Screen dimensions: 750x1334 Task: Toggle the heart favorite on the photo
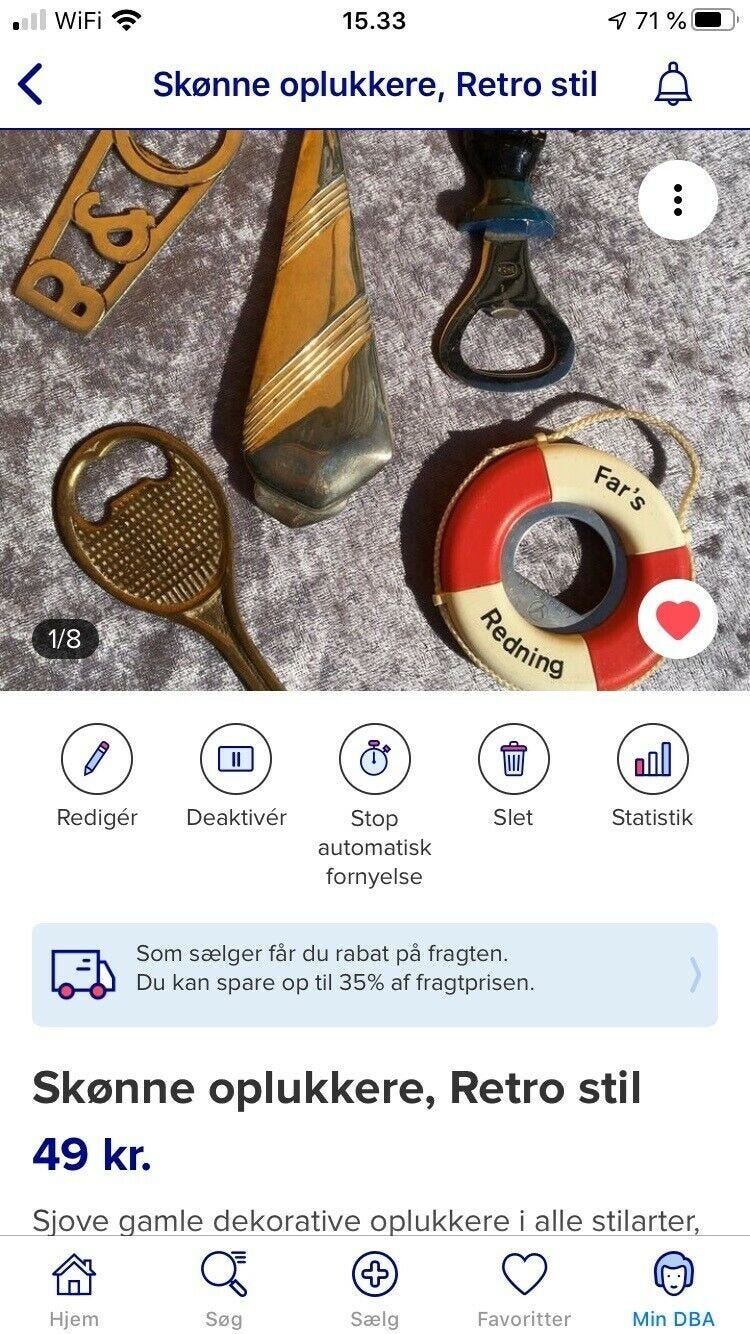676,619
